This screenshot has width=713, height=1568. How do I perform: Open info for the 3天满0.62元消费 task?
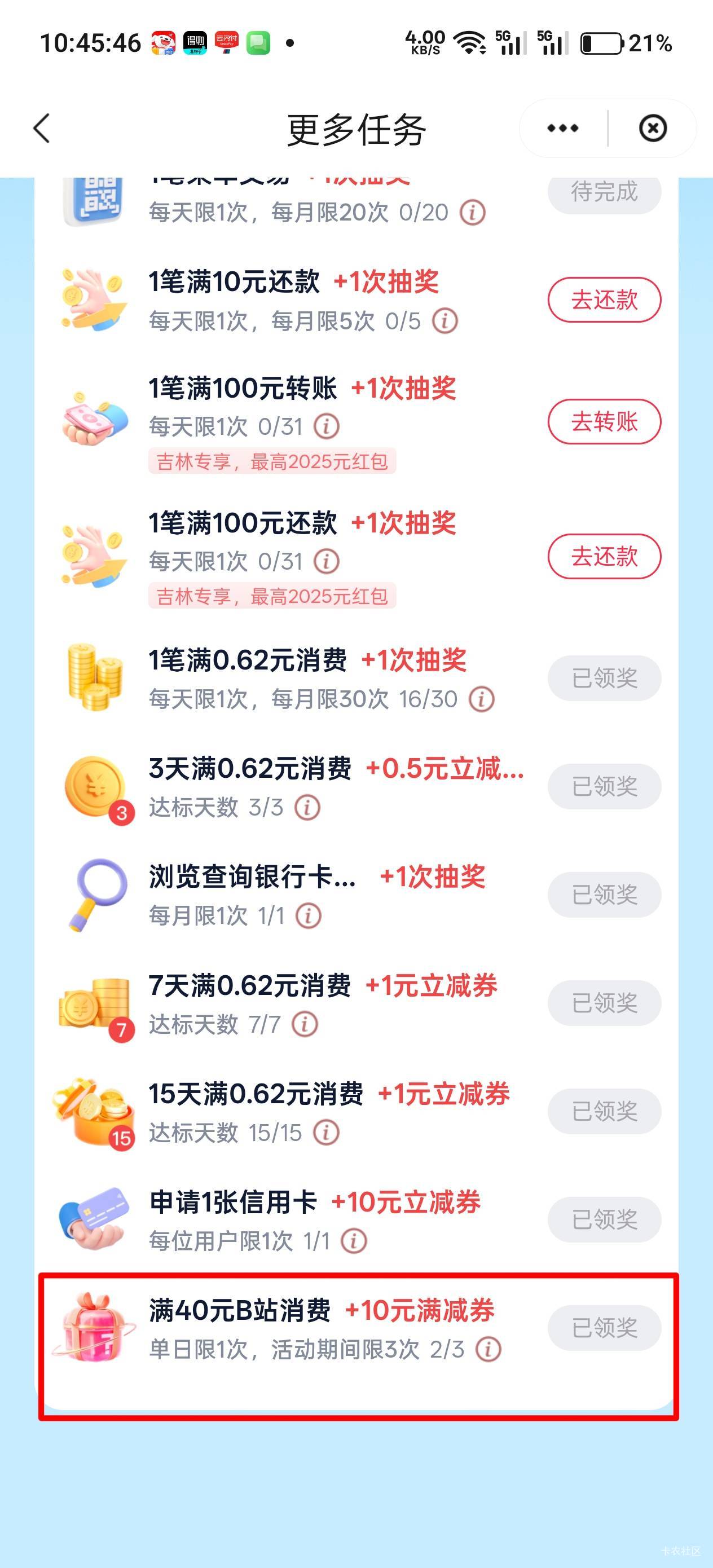pos(307,807)
